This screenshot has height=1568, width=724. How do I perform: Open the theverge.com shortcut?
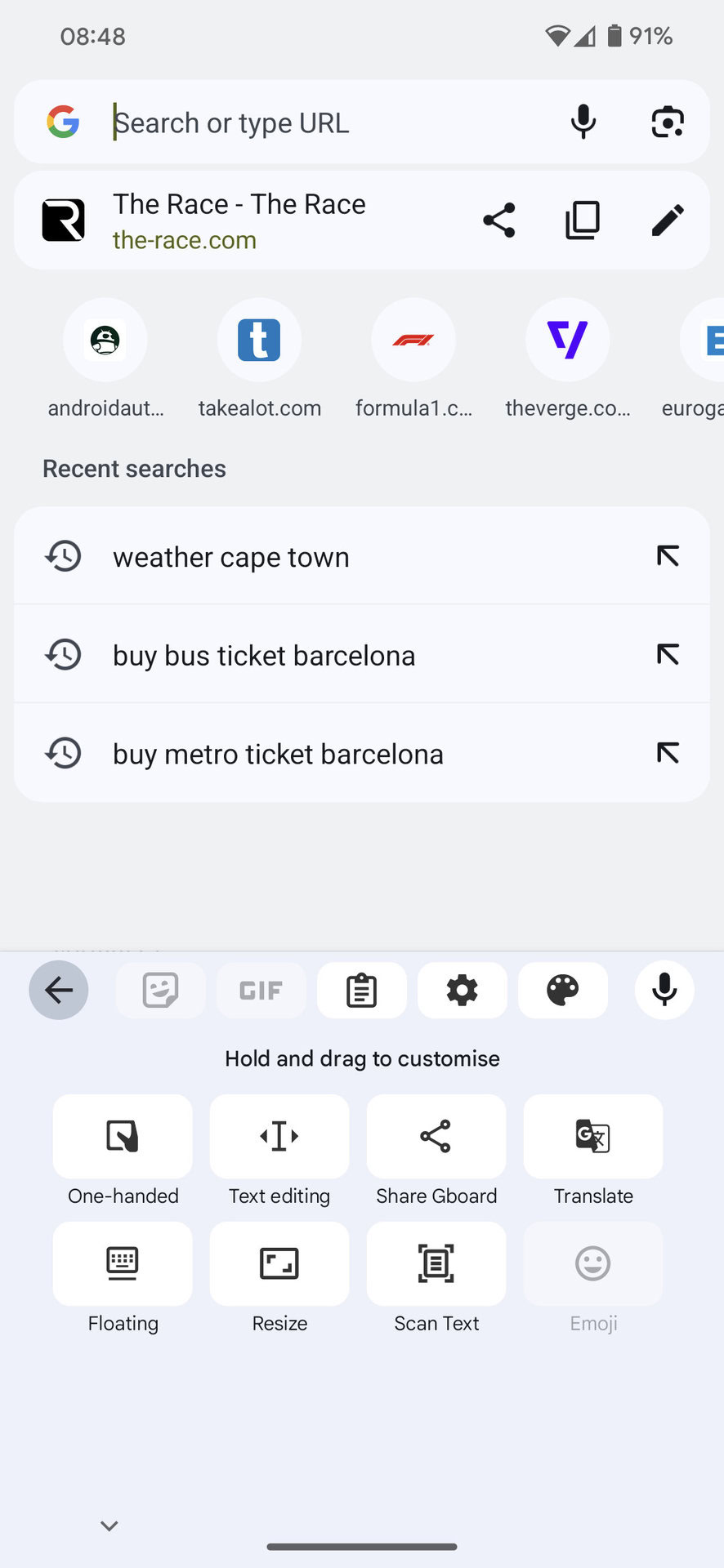click(x=567, y=341)
